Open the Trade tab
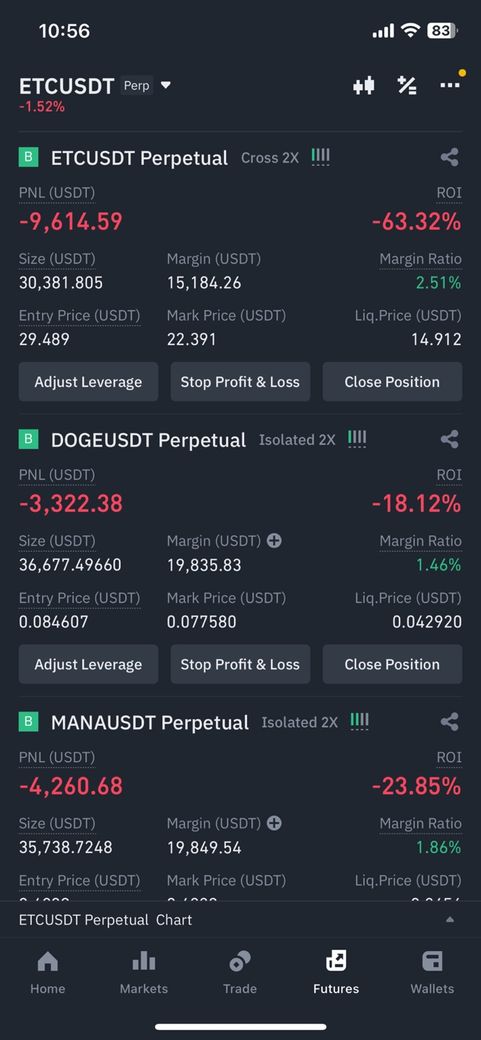 point(240,972)
